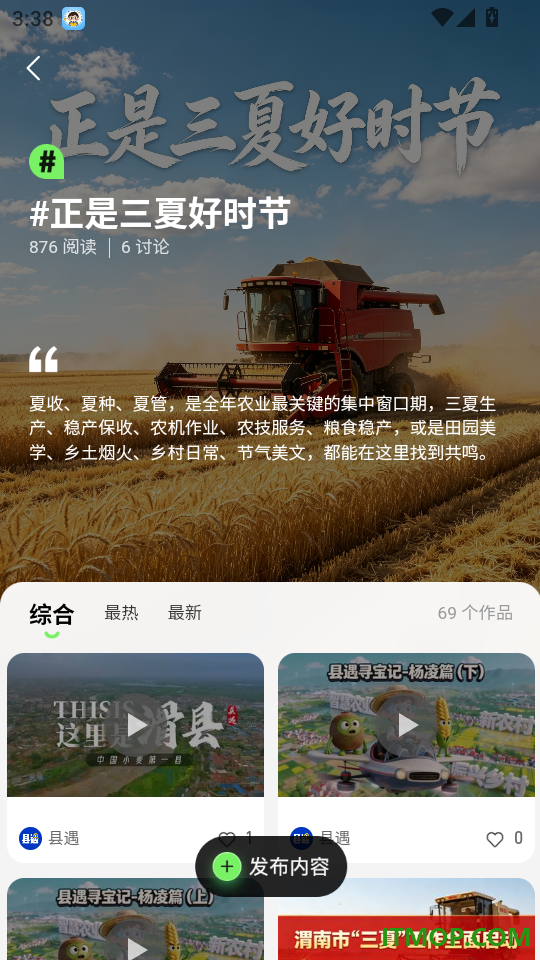Select the 综合 tab

pyautogui.click(x=52, y=614)
